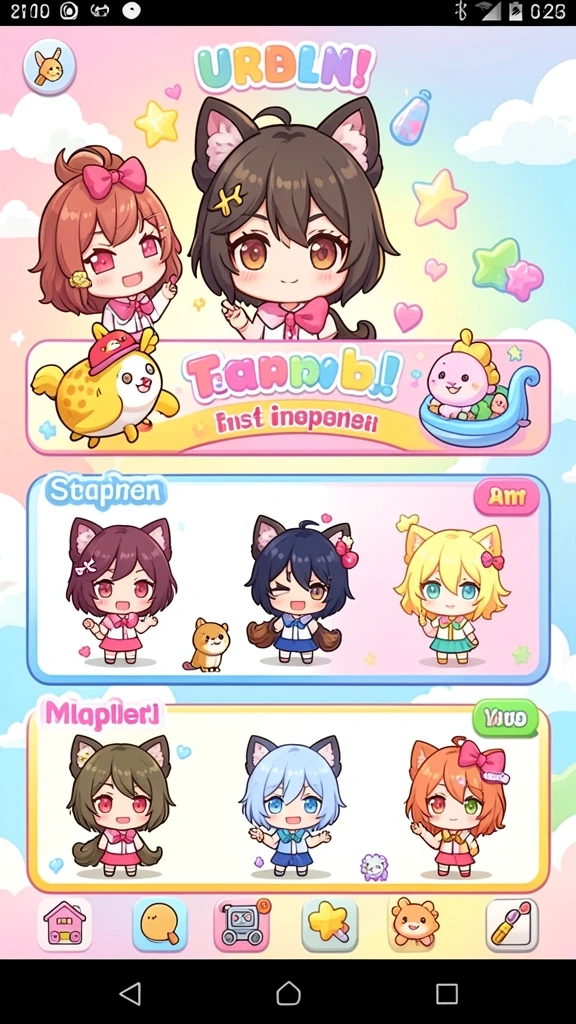Open the bunny avatar icon at top
This screenshot has height=1024, width=576.
coord(49,67)
